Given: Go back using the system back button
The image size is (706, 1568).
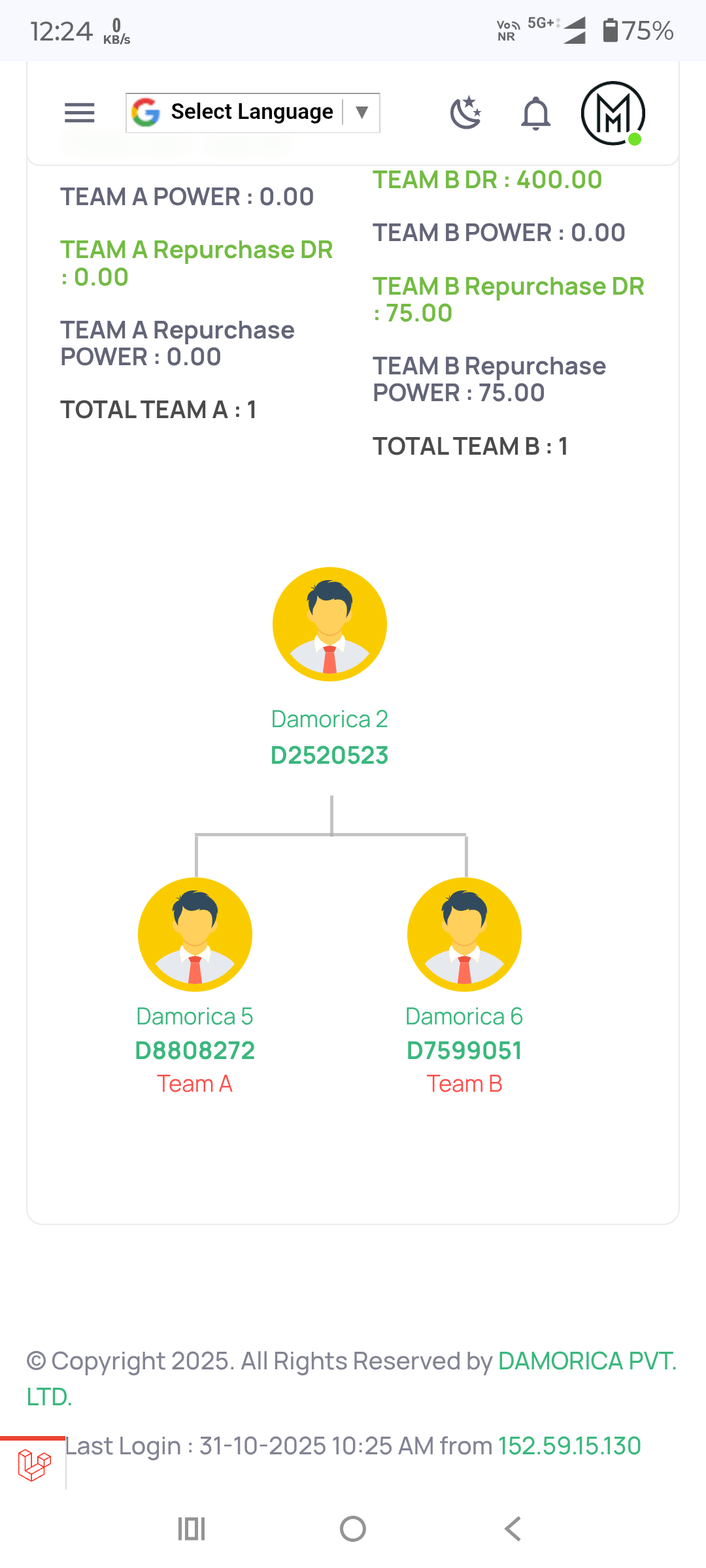Looking at the screenshot, I should [513, 1529].
